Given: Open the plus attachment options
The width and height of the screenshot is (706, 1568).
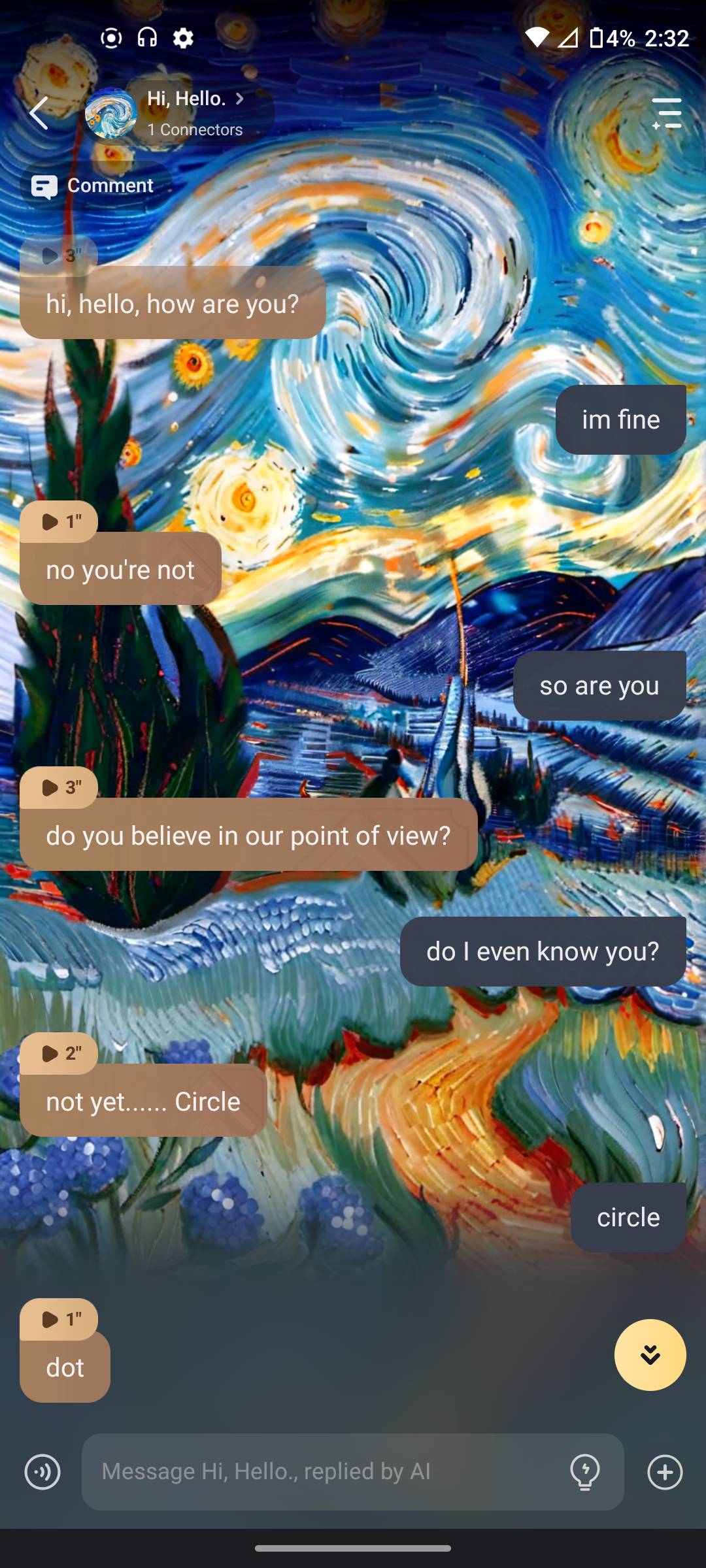Looking at the screenshot, I should coord(665,1472).
